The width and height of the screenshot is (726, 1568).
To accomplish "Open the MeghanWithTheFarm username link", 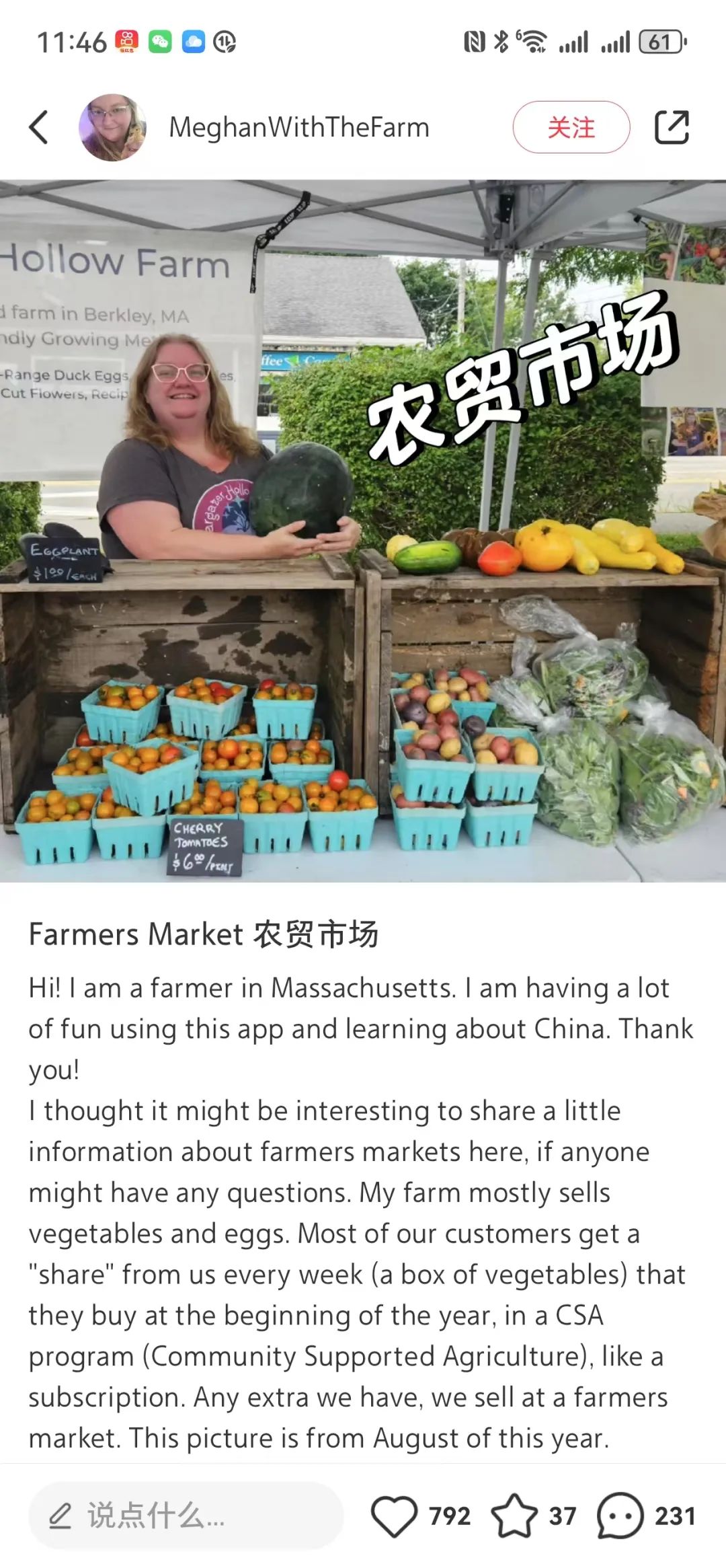I will coord(298,127).
